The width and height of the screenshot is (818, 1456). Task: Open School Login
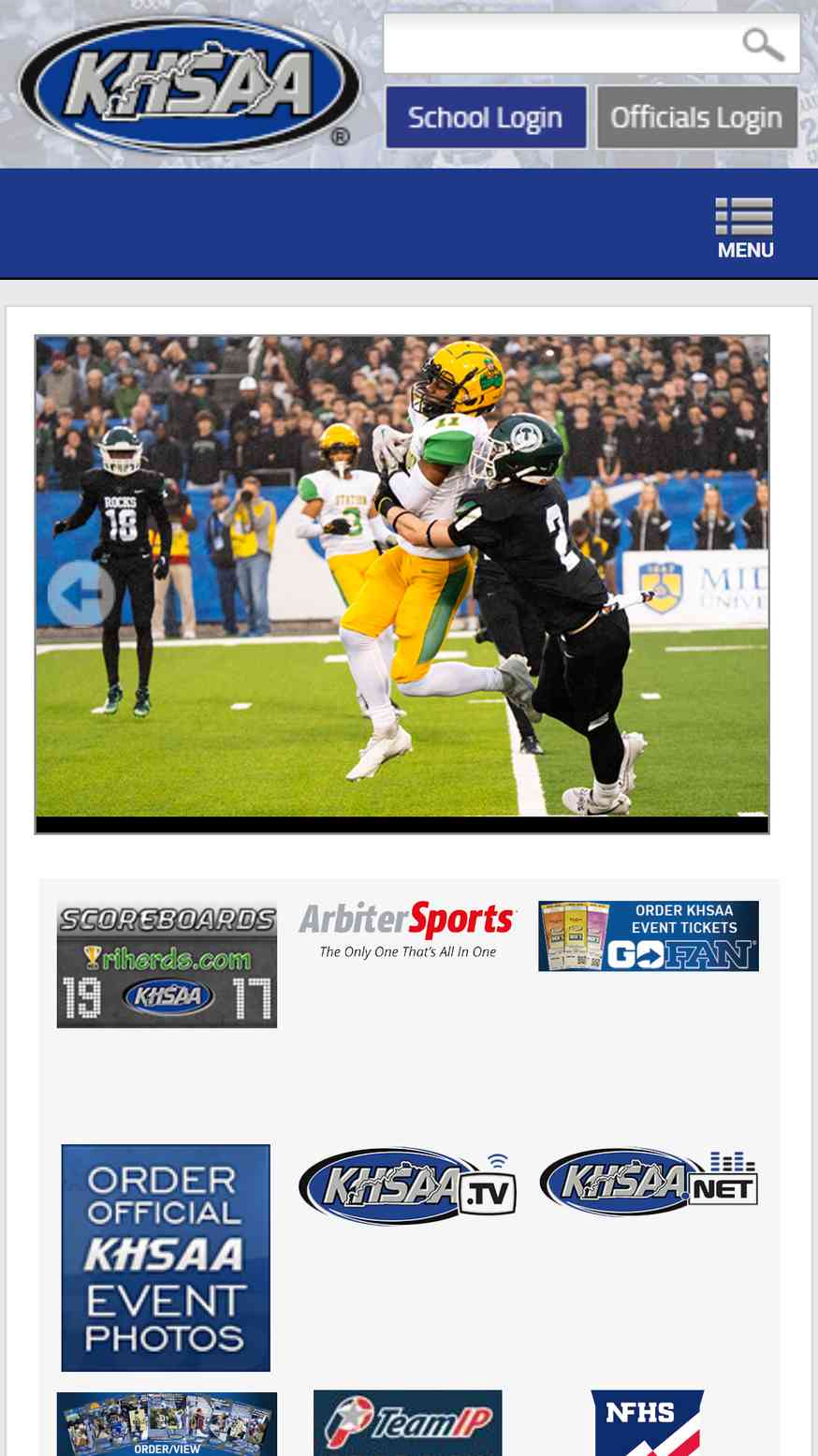(x=486, y=117)
